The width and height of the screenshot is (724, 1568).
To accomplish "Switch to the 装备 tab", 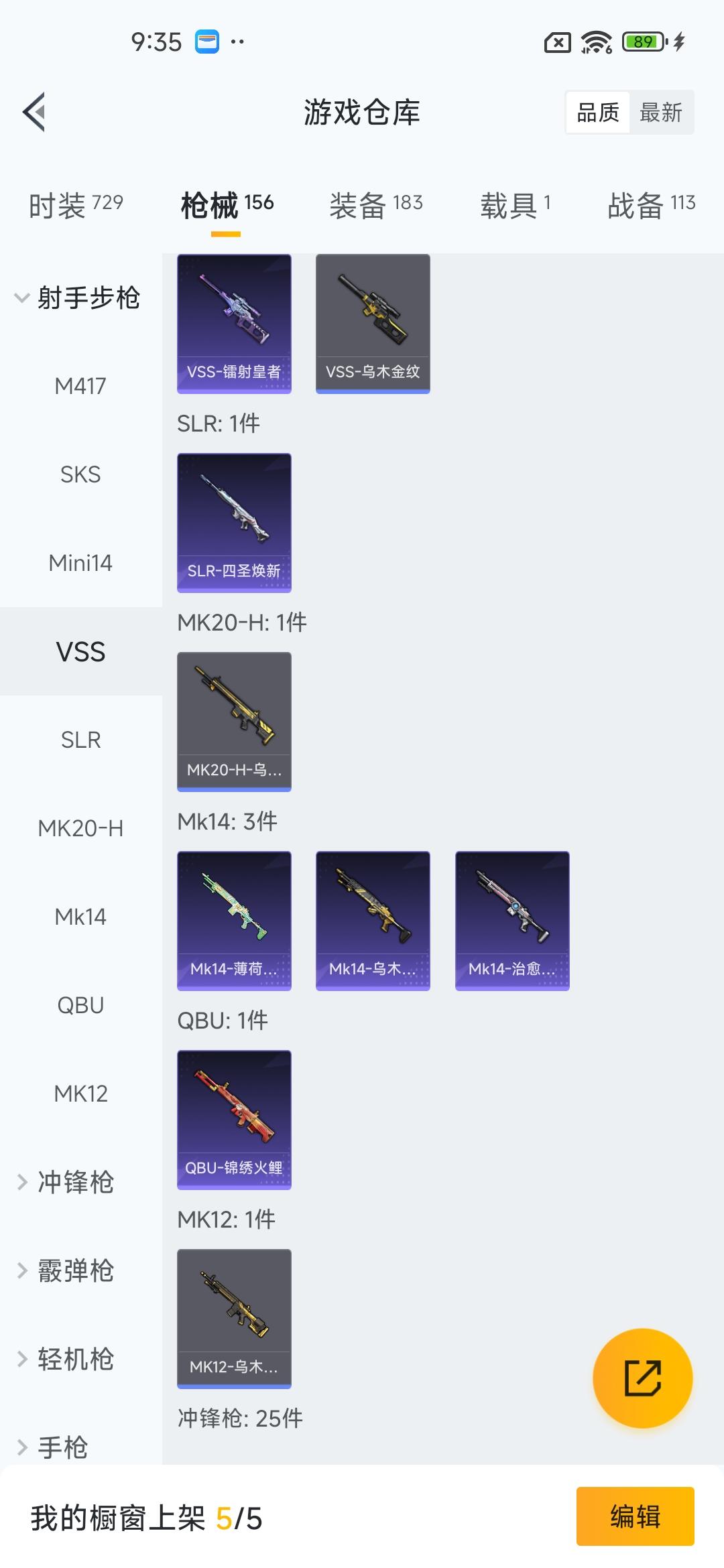I will point(375,204).
